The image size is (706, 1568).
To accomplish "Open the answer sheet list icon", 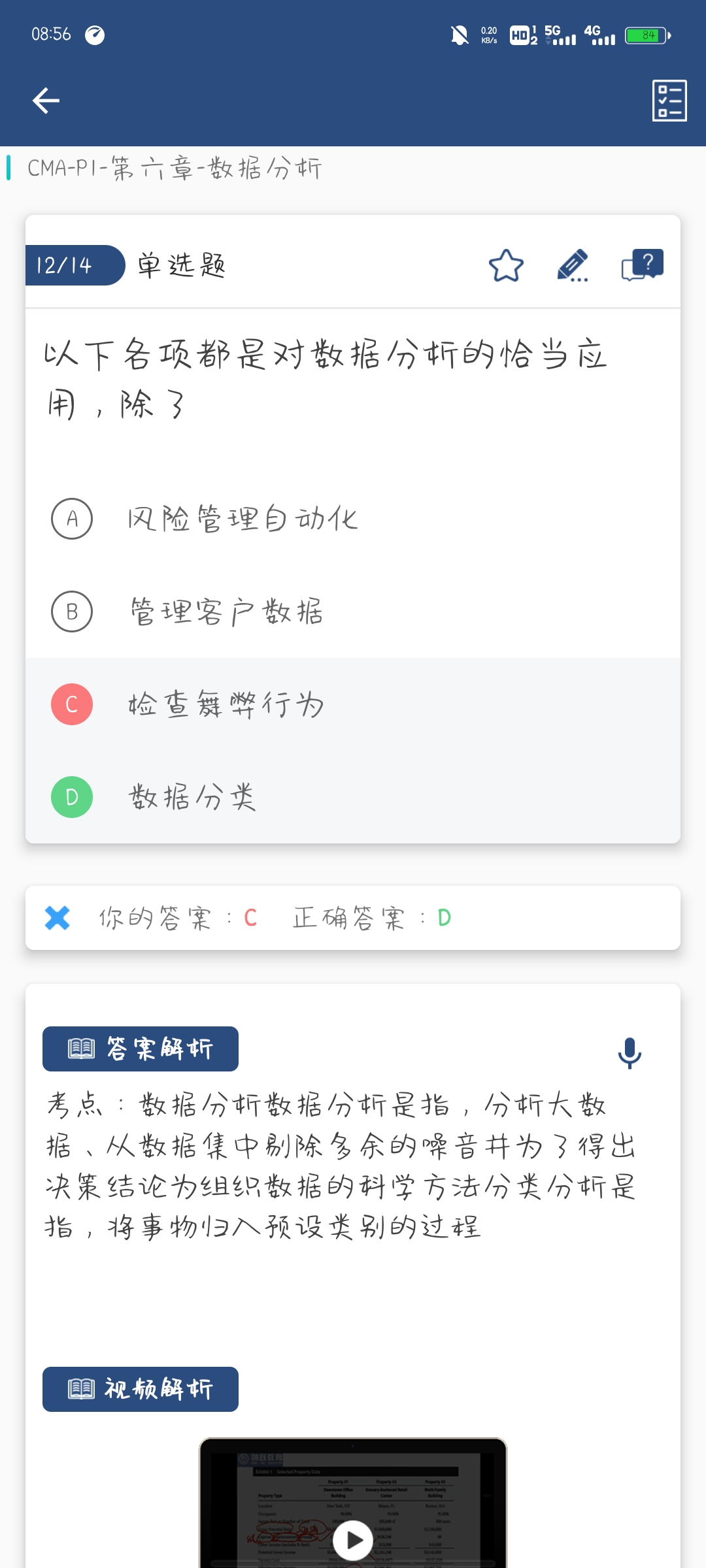I will [x=669, y=101].
